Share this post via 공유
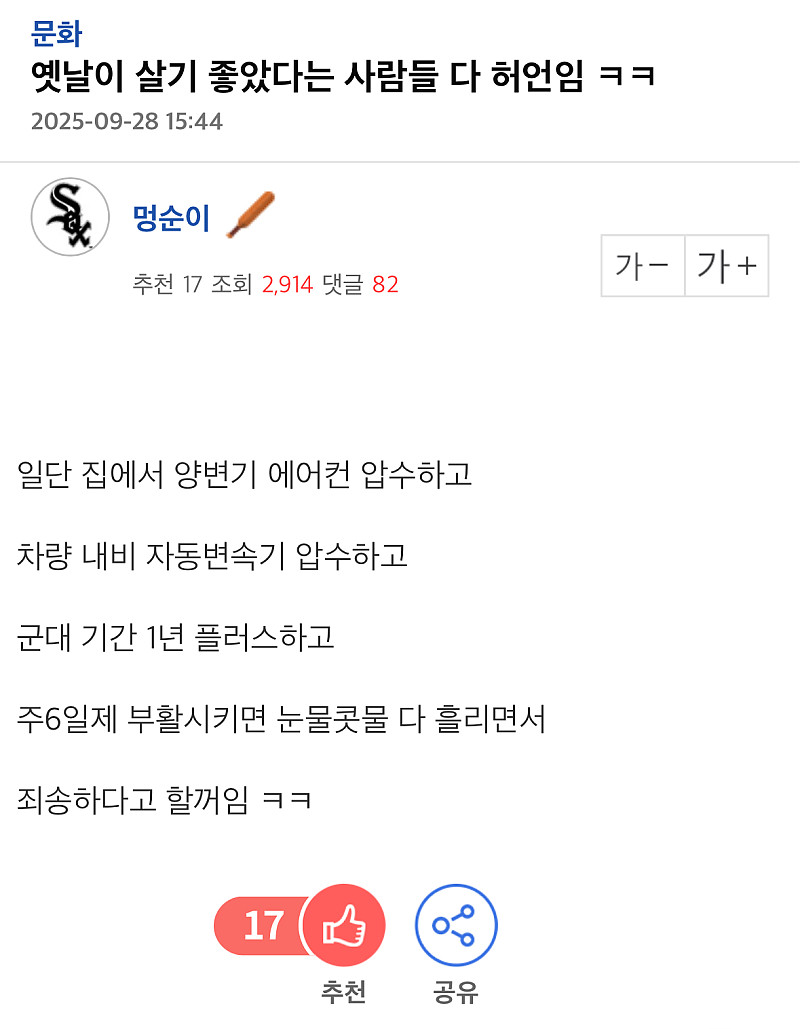The width and height of the screenshot is (800, 1029). [x=456, y=927]
